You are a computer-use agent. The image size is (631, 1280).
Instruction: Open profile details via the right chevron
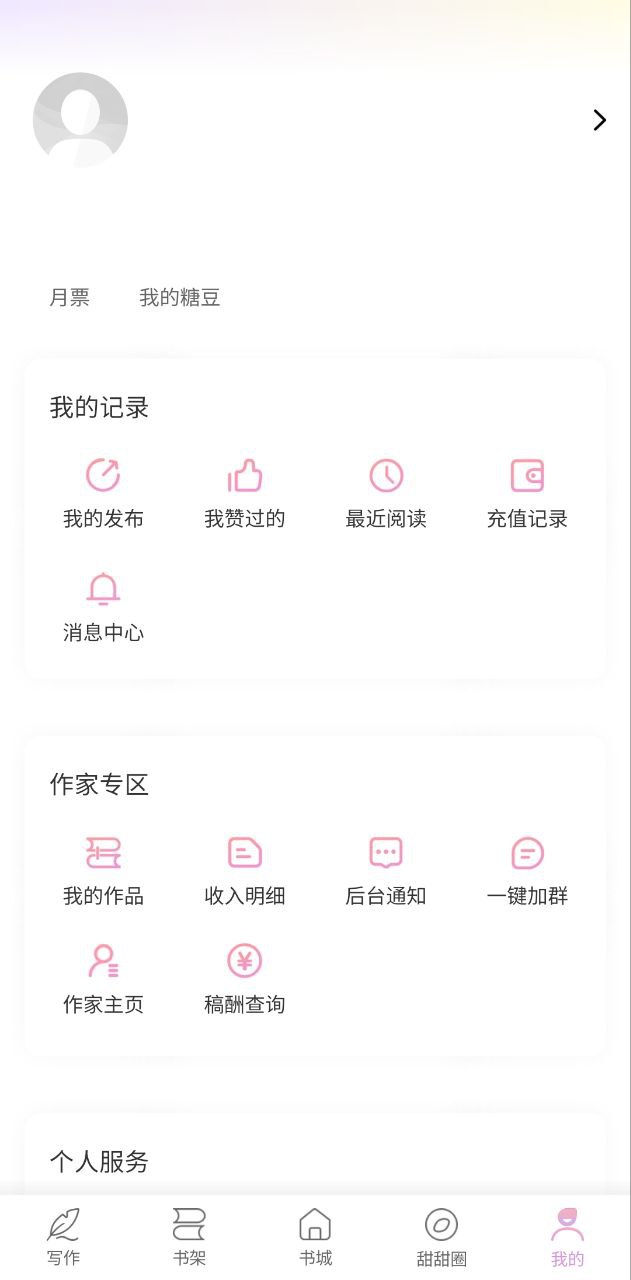[600, 120]
